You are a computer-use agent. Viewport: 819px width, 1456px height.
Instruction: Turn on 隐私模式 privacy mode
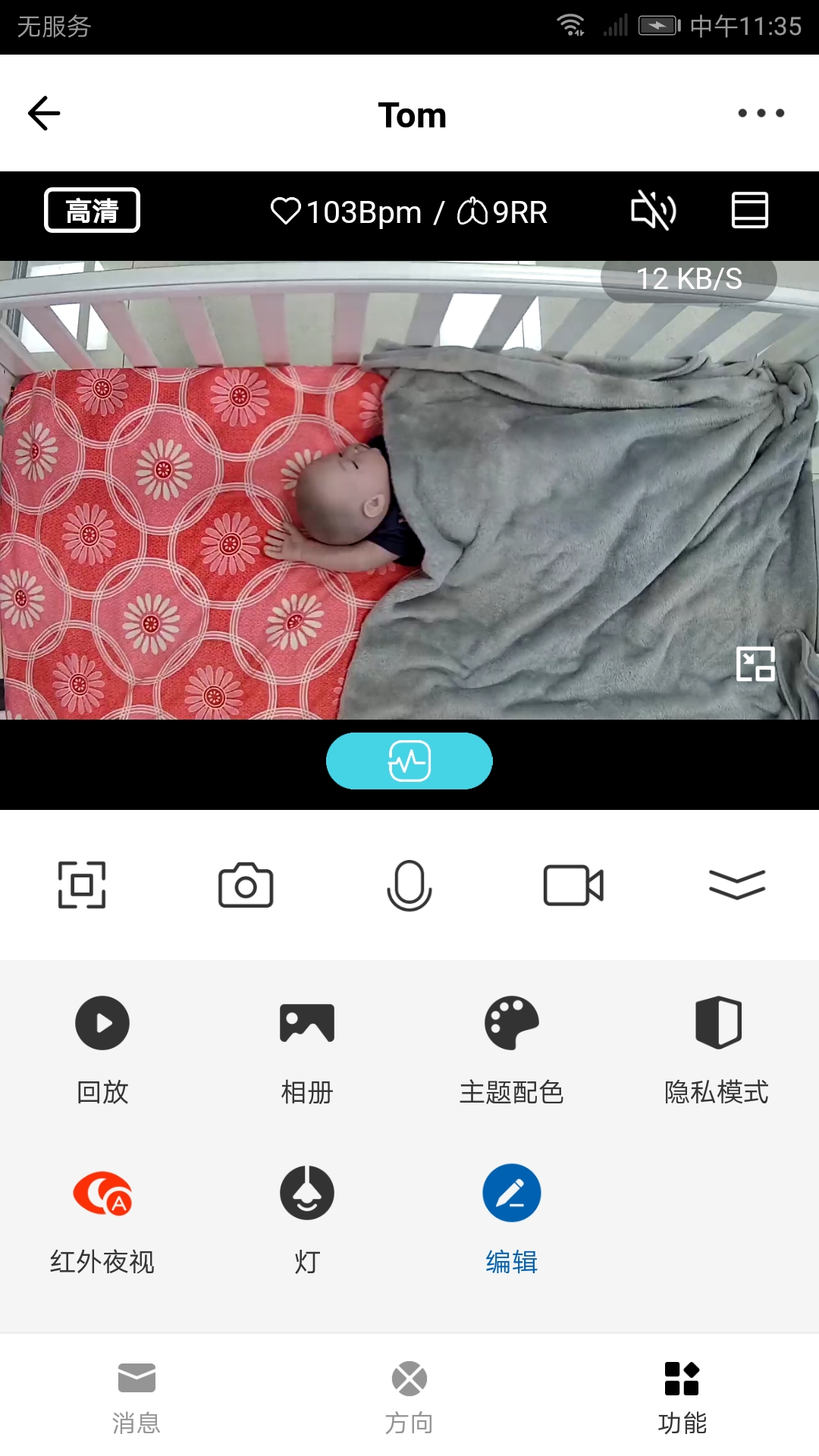[x=717, y=1048]
